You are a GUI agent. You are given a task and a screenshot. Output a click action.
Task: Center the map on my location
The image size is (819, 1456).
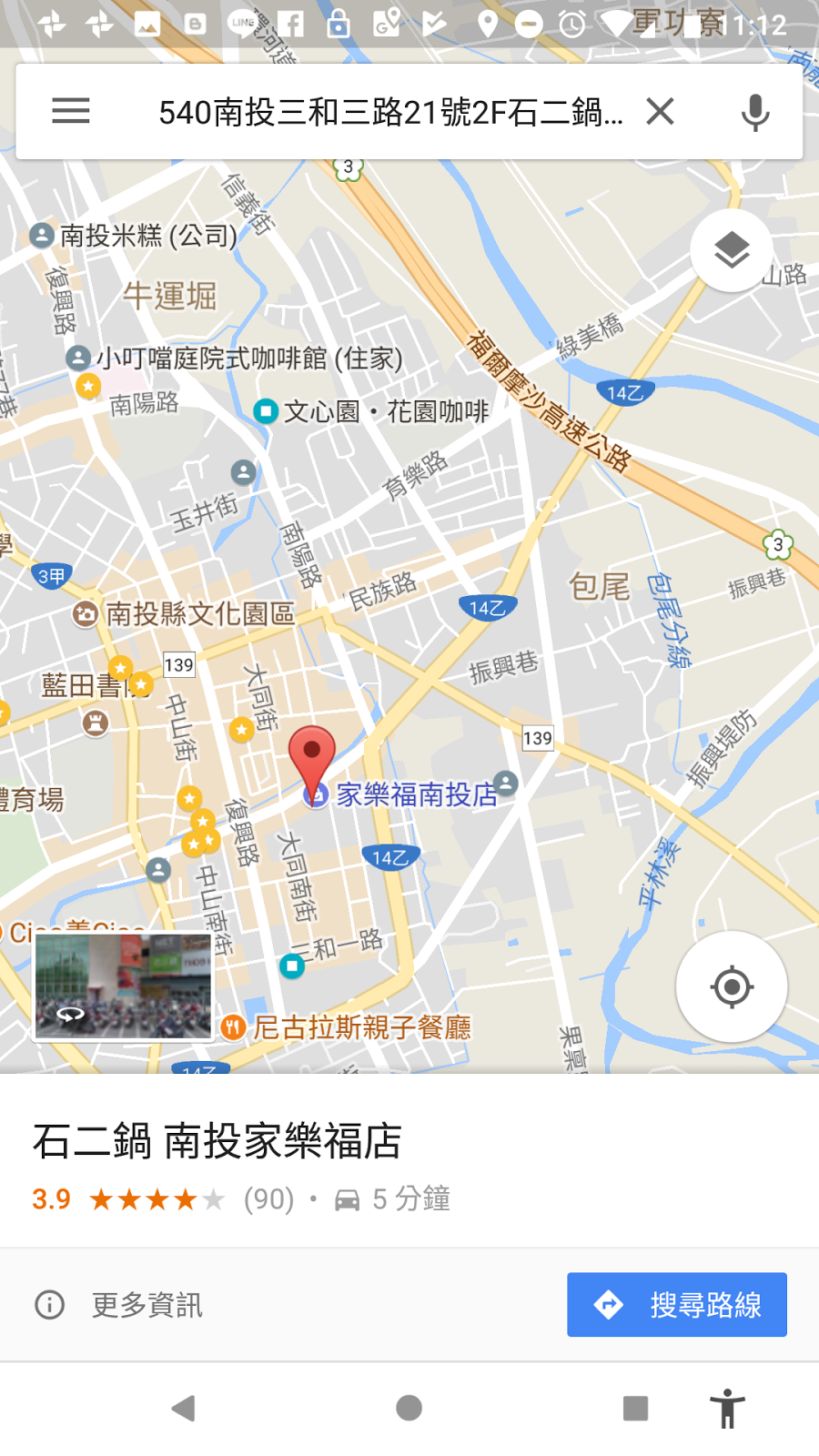coord(732,986)
